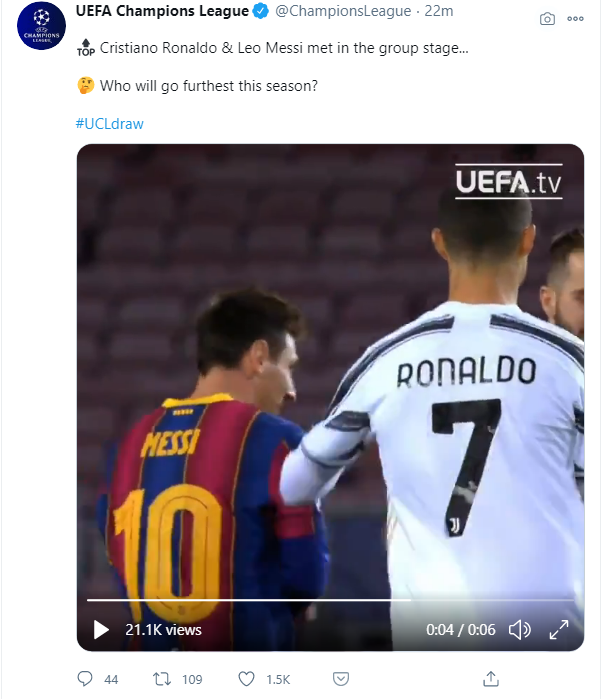
Task: Open the #UCLdraw hashtag
Action: coord(110,124)
